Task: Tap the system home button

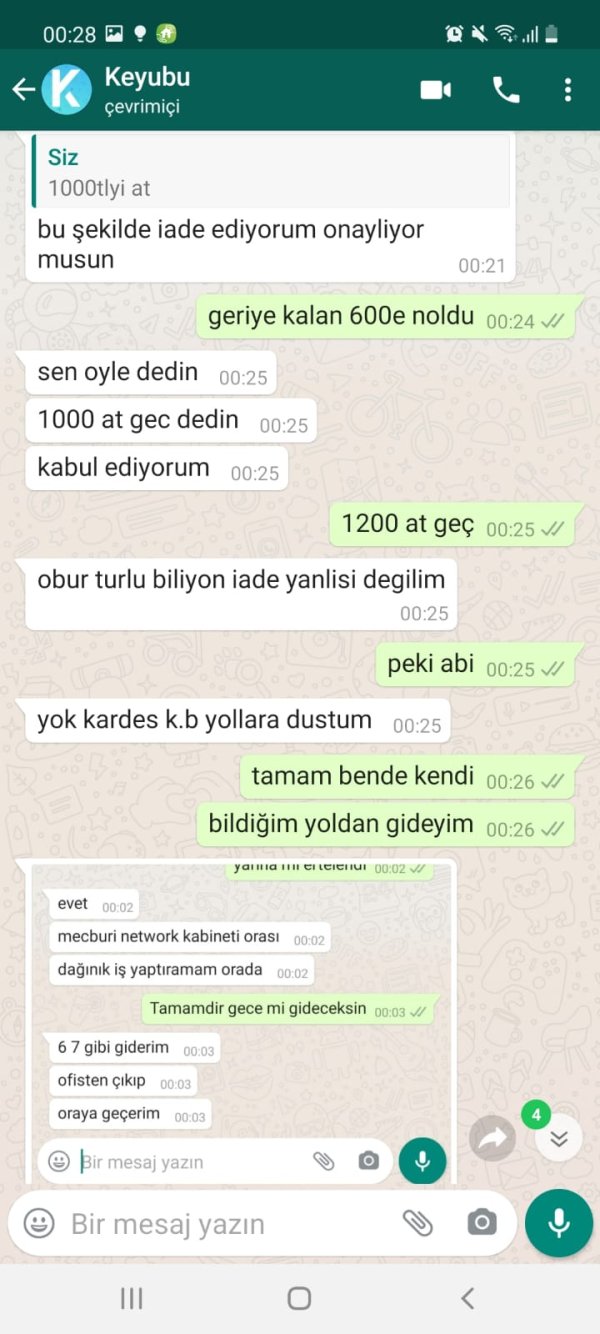Action: 299,1298
